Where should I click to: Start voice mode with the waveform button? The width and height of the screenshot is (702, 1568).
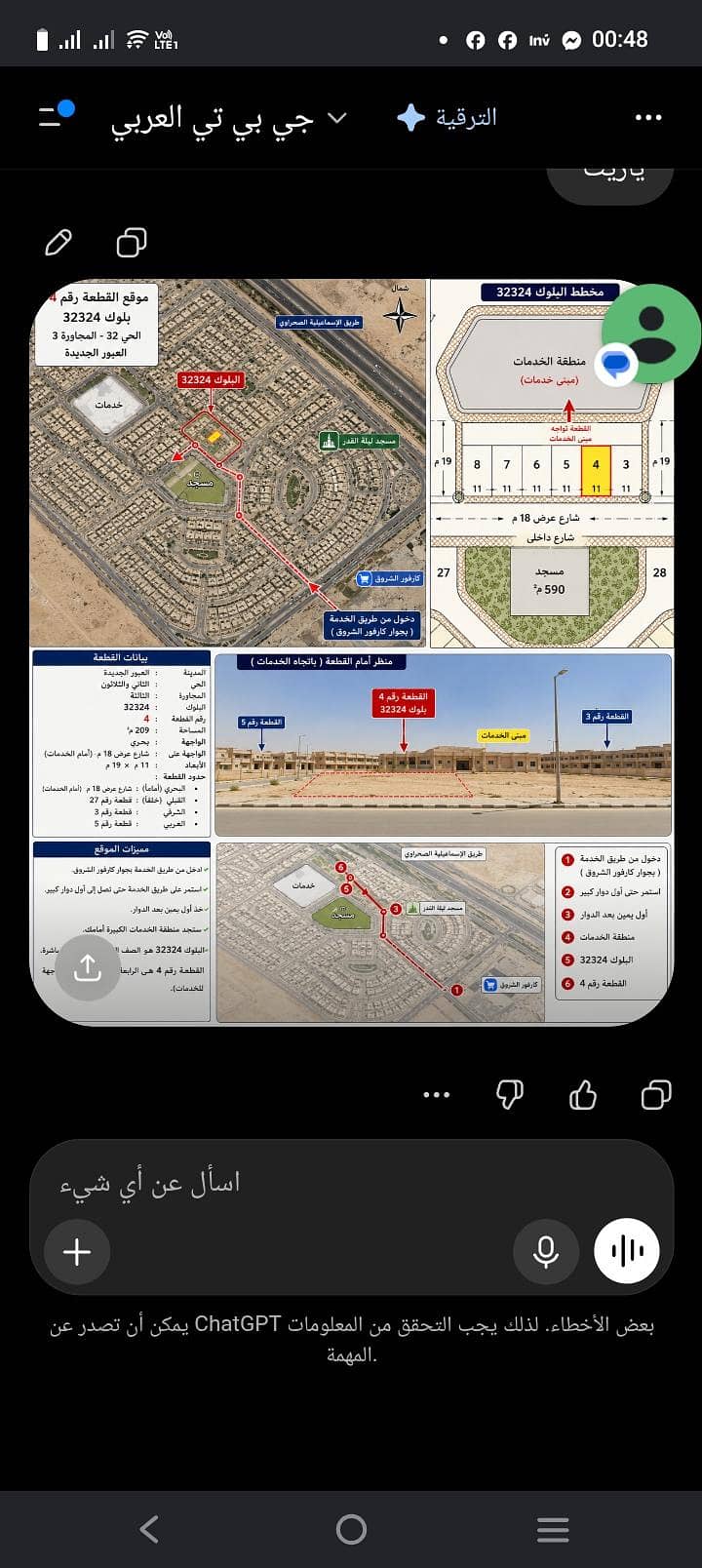(627, 1251)
